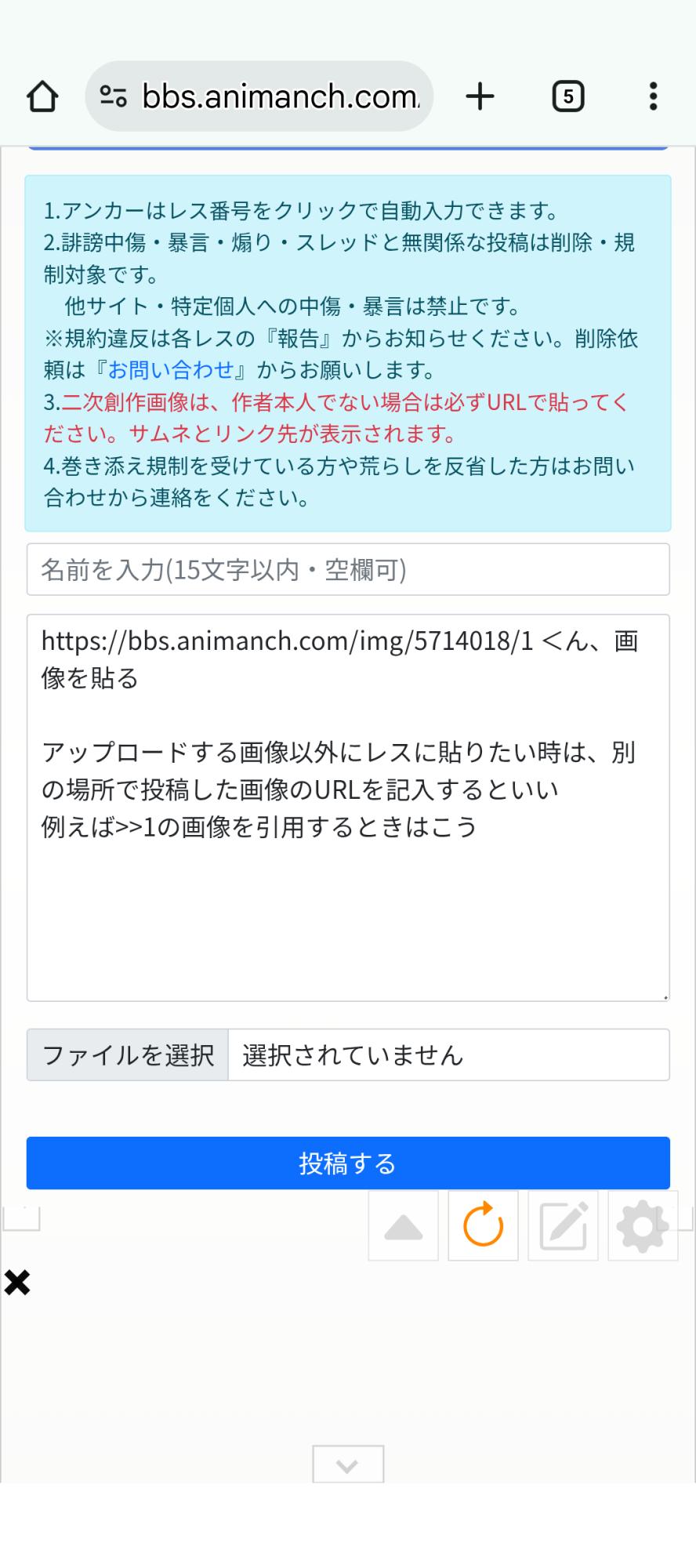696x1568 pixels.
Task: Focus the 名前を入力 name field
Action: click(x=348, y=570)
